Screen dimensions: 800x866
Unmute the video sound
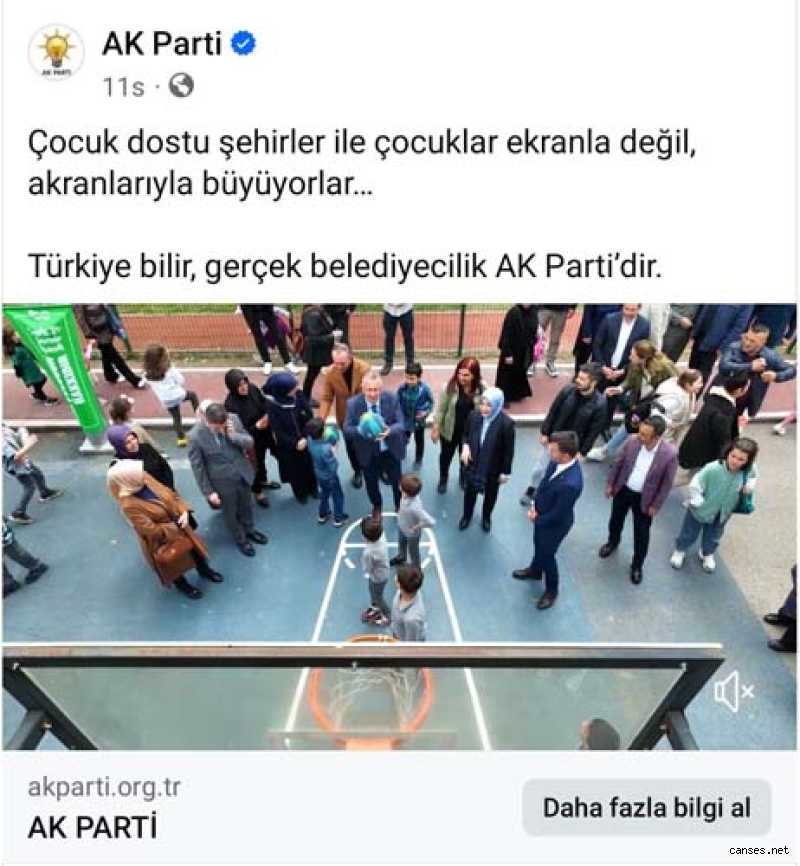(733, 691)
